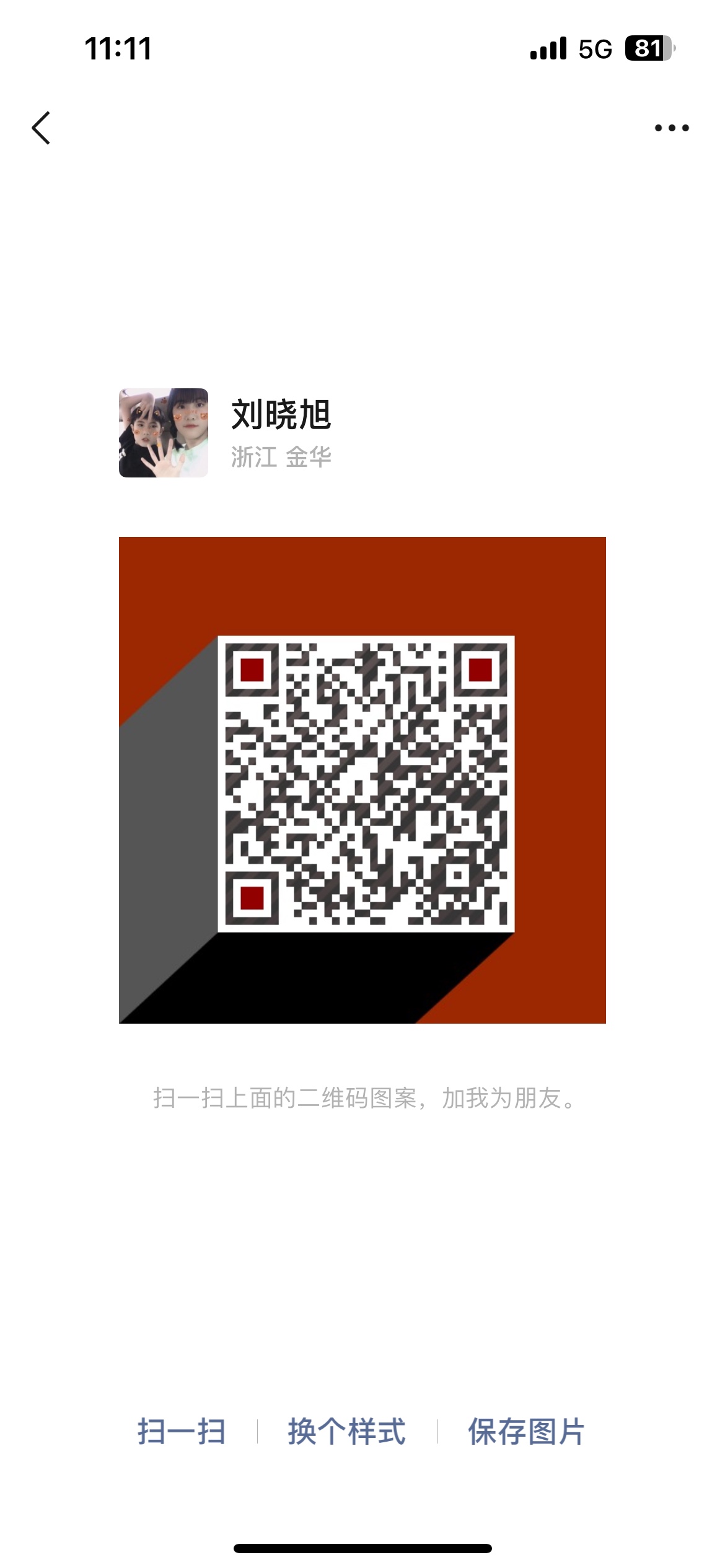This screenshot has width=725, height=1568.
Task: Go back using the top-left arrow
Action: [41, 128]
